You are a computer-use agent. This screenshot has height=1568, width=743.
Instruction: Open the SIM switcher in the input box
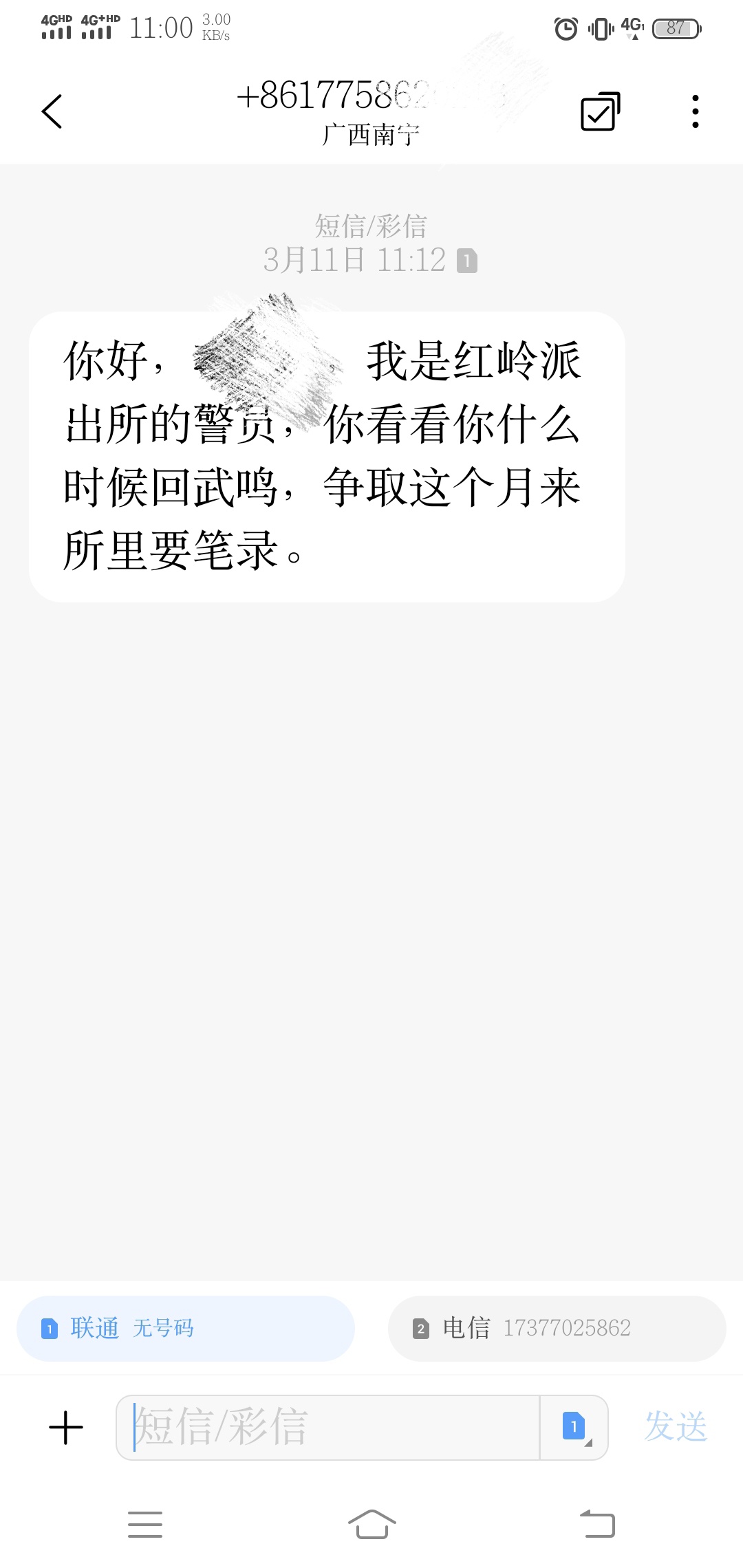(574, 1427)
